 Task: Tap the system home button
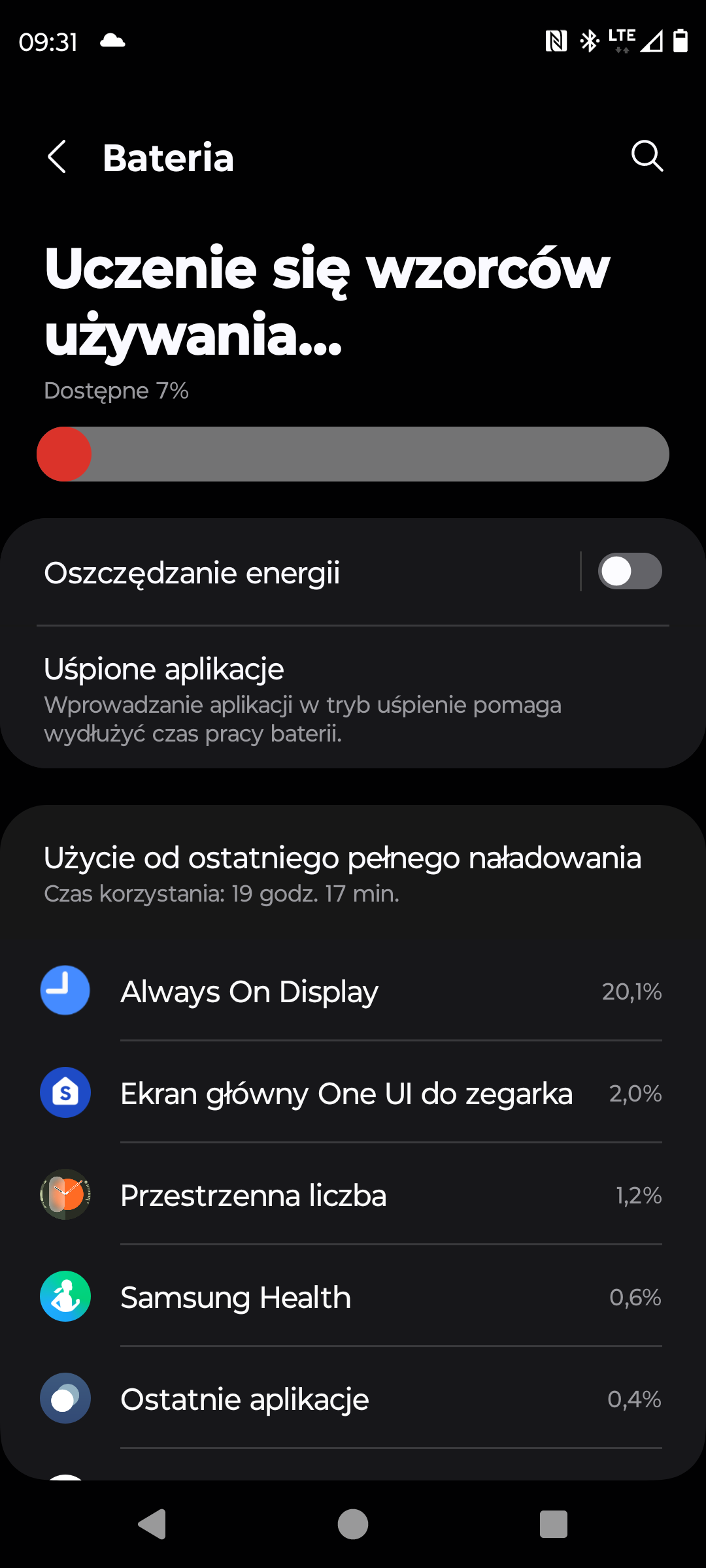point(353,1524)
